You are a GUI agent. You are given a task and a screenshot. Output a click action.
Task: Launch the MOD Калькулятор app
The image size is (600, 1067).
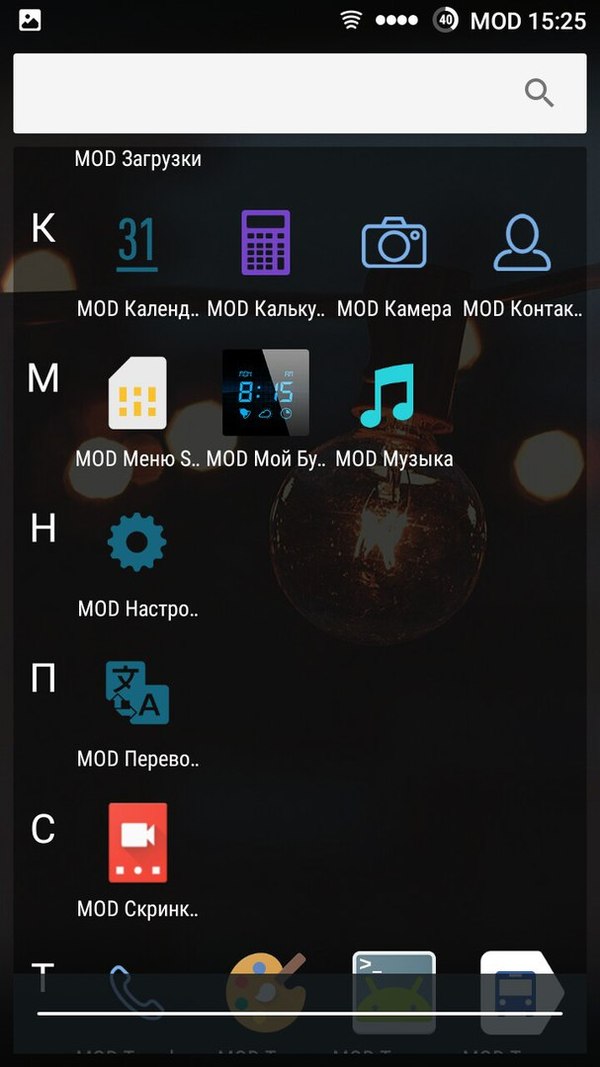[265, 243]
